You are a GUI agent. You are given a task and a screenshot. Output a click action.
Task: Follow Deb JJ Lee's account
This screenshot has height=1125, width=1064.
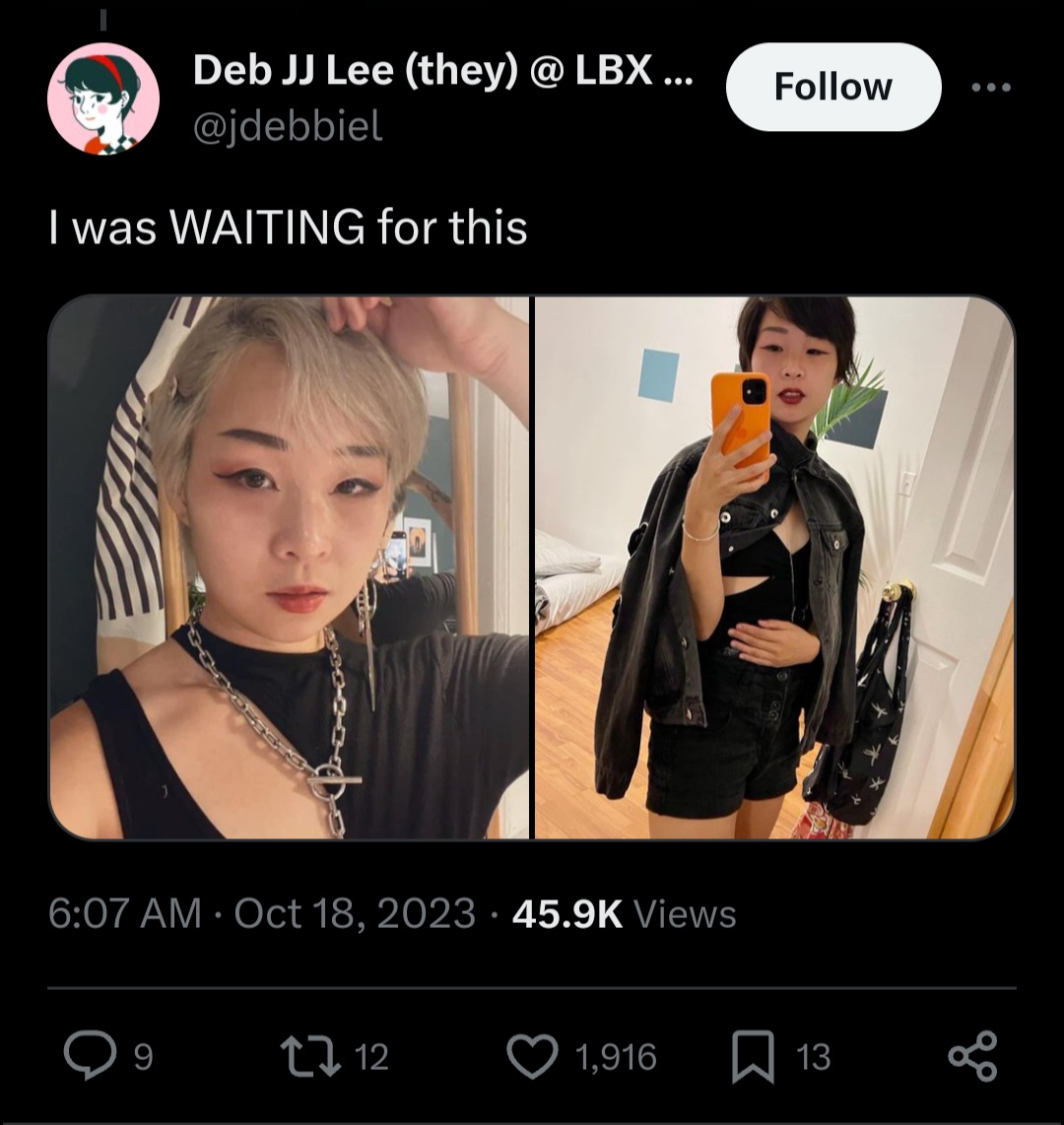(x=833, y=87)
